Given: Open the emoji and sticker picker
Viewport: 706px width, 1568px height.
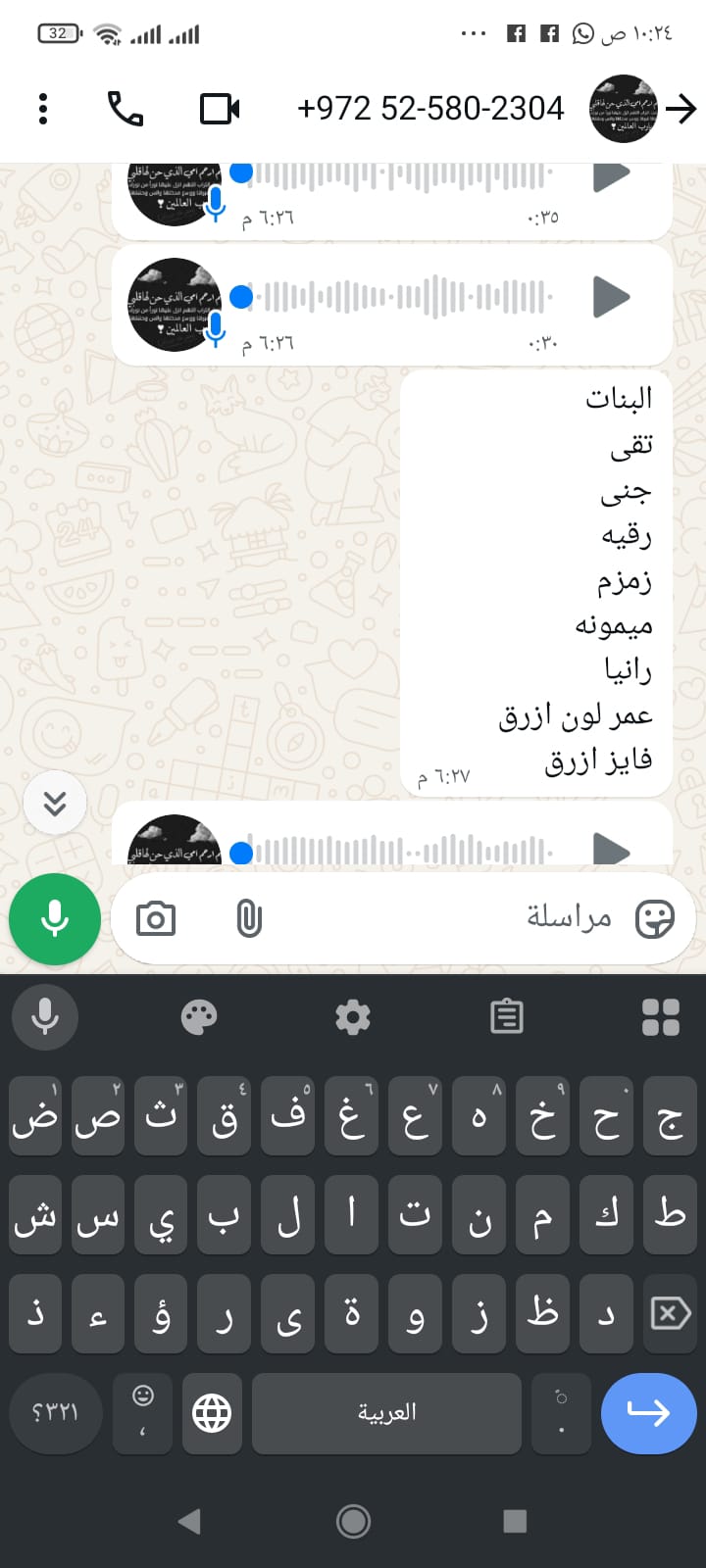Looking at the screenshot, I should [x=654, y=919].
